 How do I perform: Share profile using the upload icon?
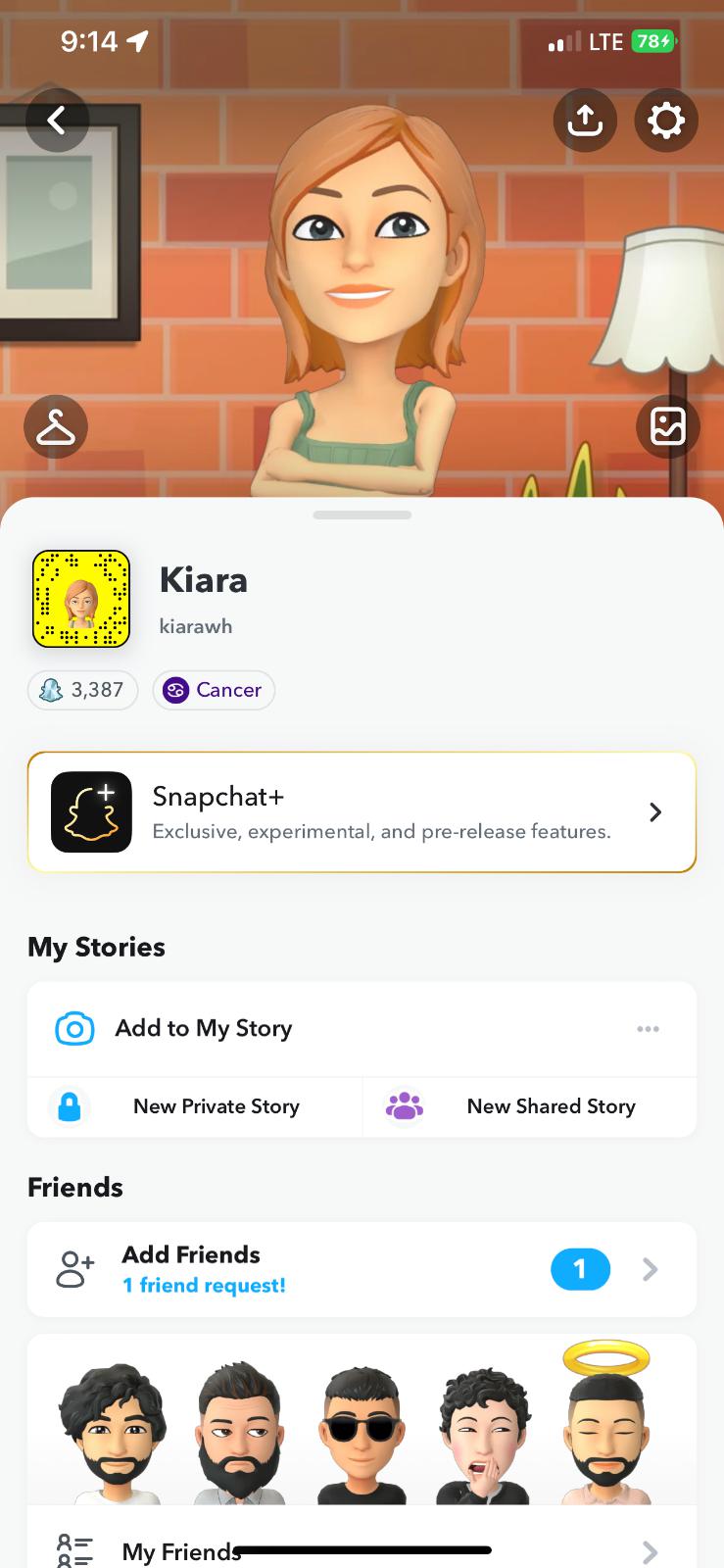[585, 121]
